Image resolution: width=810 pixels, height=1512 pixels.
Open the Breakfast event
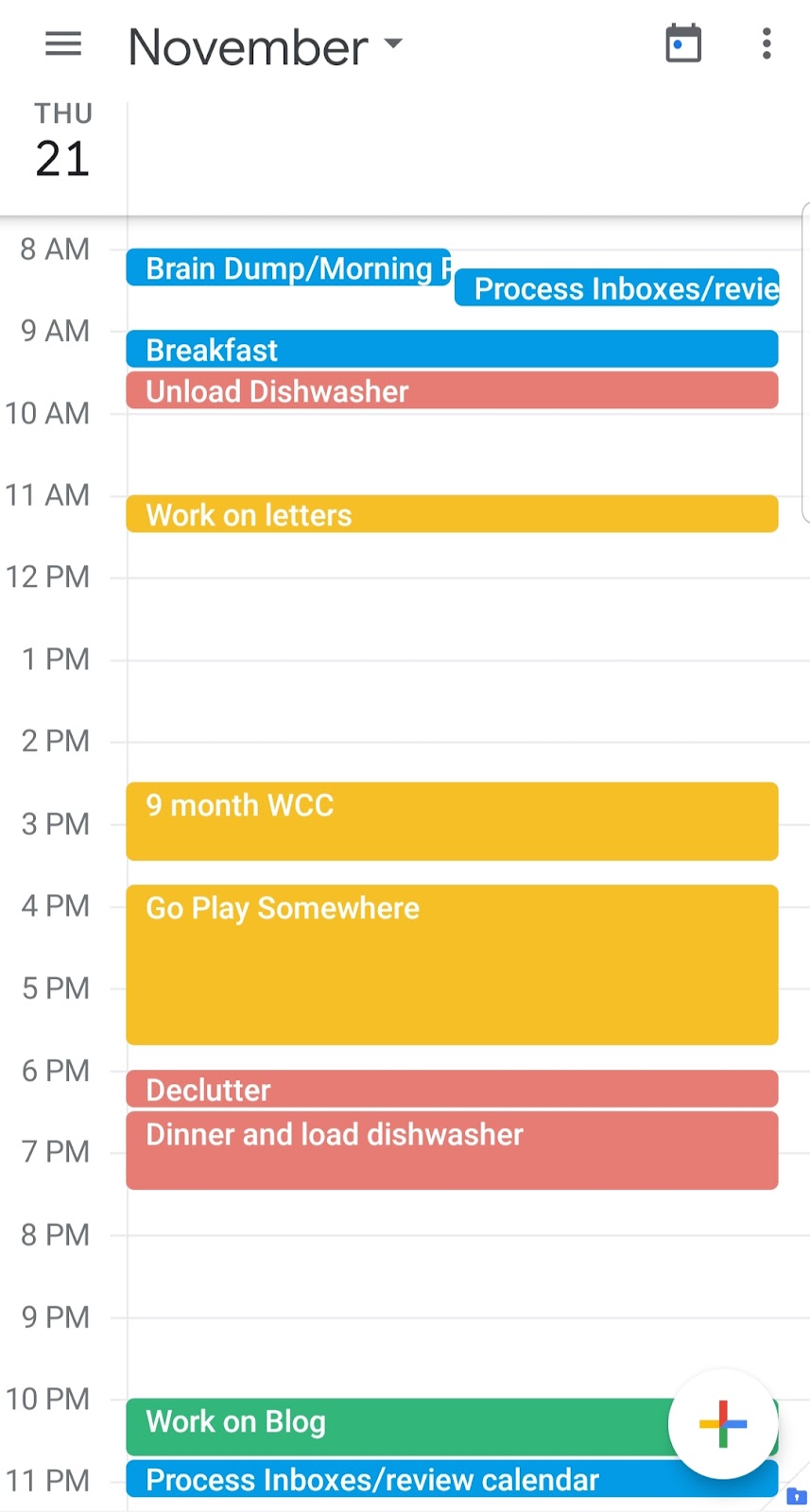click(x=452, y=350)
